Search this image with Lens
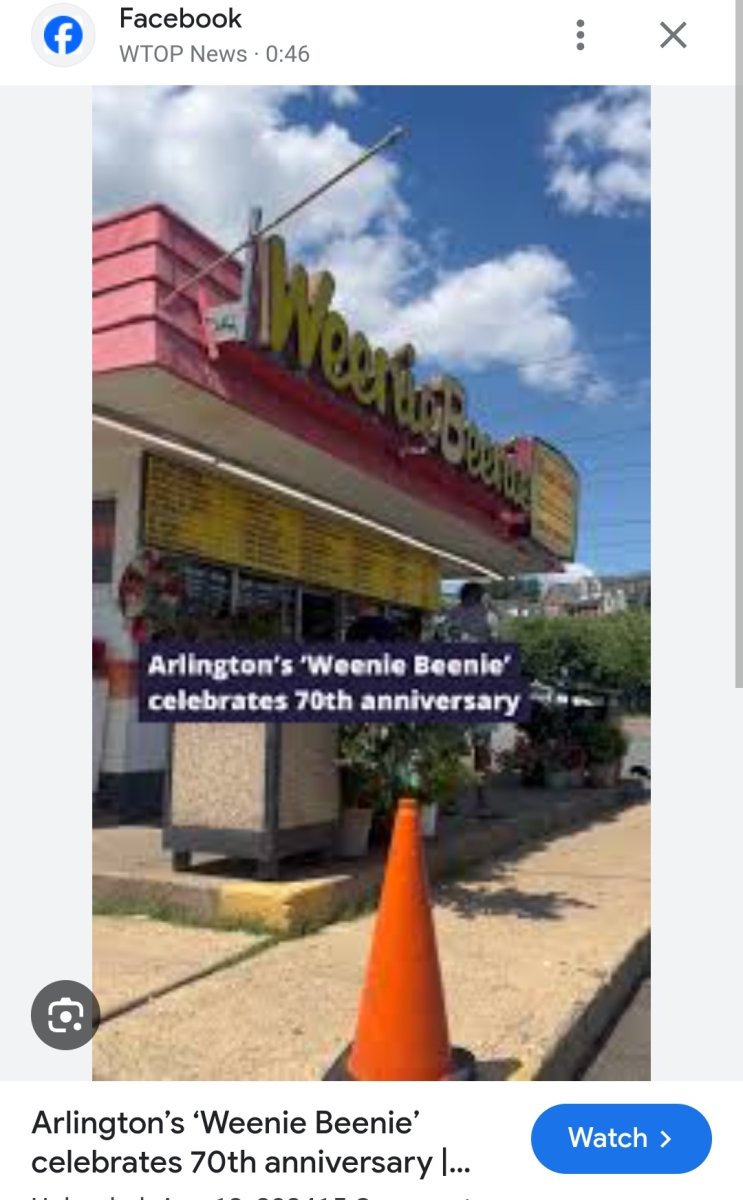 (66, 1015)
